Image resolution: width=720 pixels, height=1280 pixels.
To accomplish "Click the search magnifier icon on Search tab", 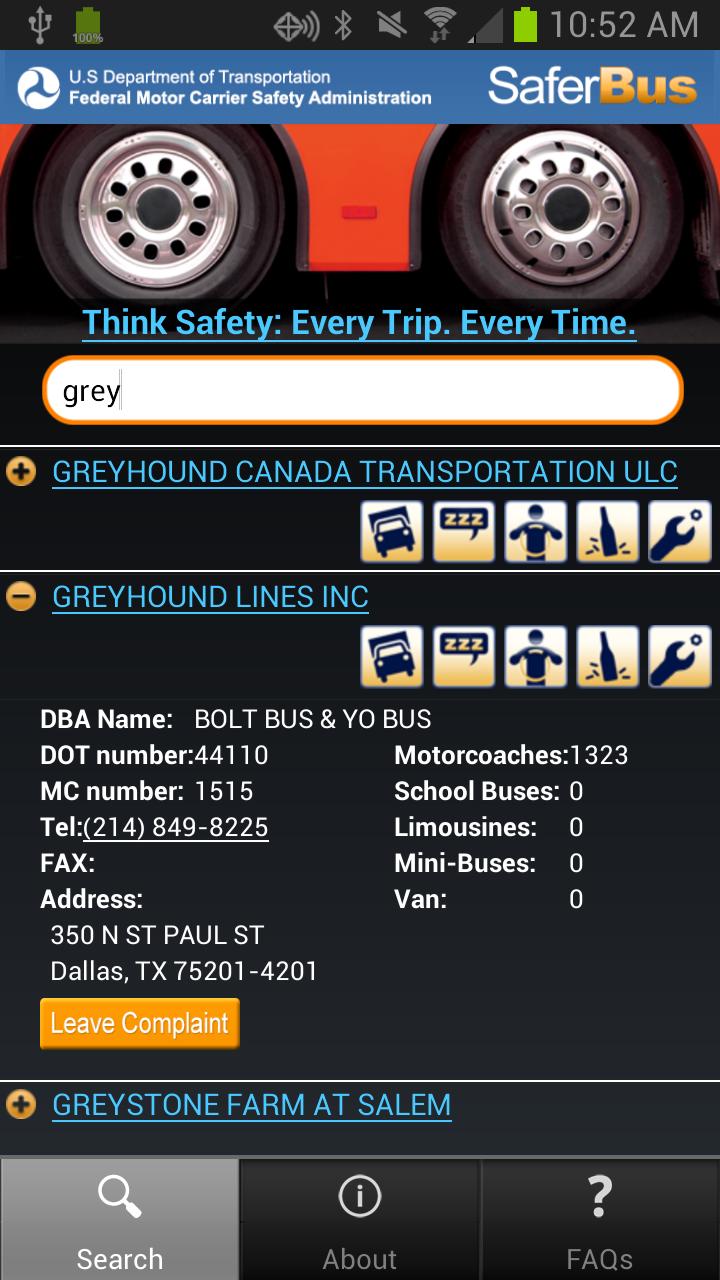I will (x=119, y=1196).
